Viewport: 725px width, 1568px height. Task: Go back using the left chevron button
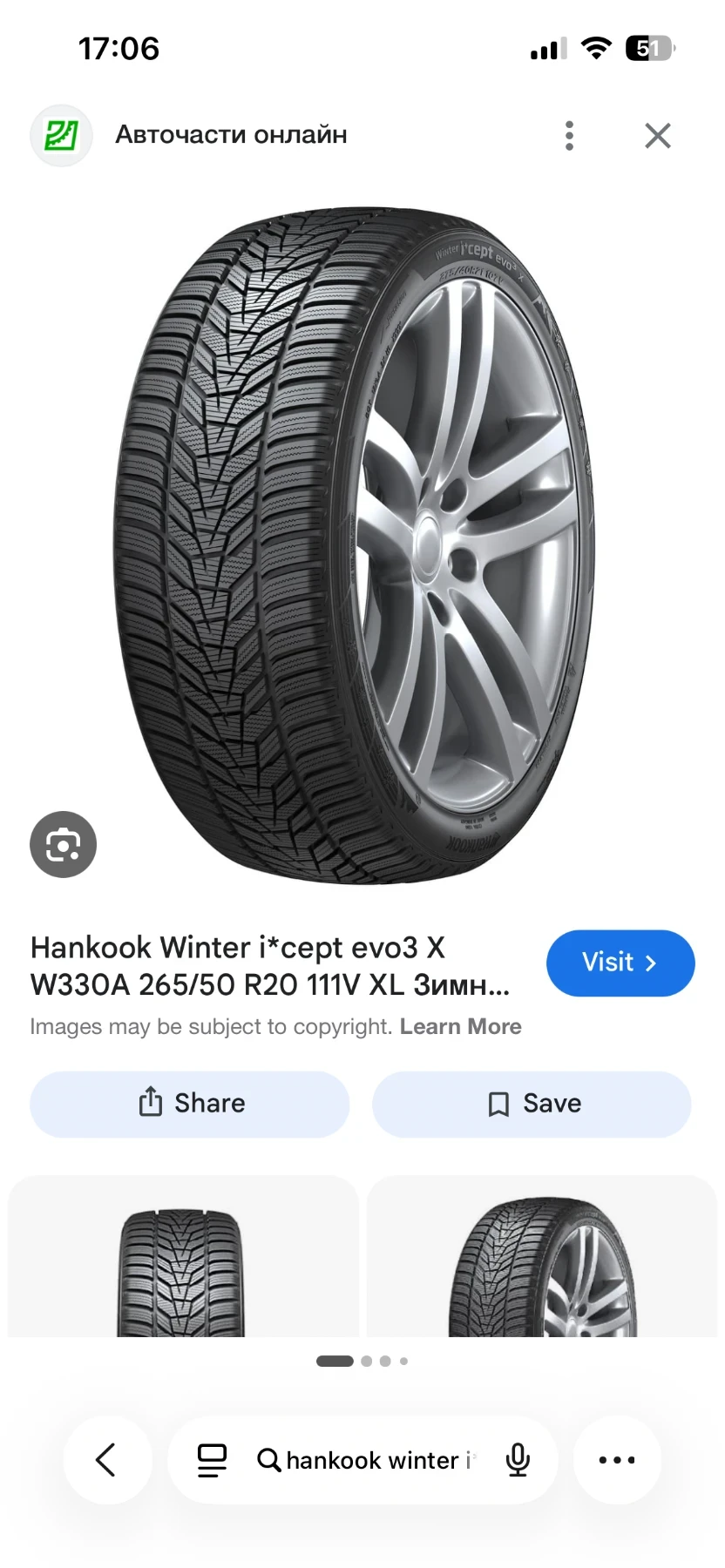108,1460
